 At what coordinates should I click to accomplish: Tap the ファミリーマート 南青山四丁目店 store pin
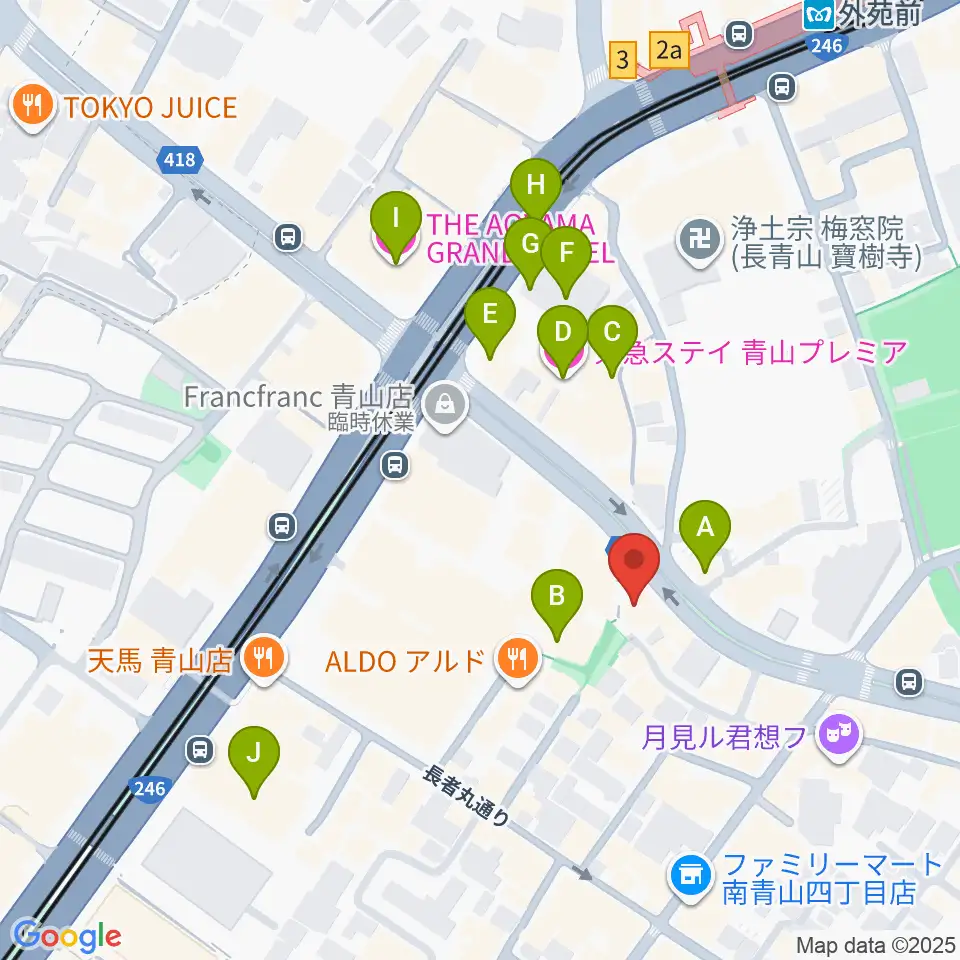click(x=691, y=877)
